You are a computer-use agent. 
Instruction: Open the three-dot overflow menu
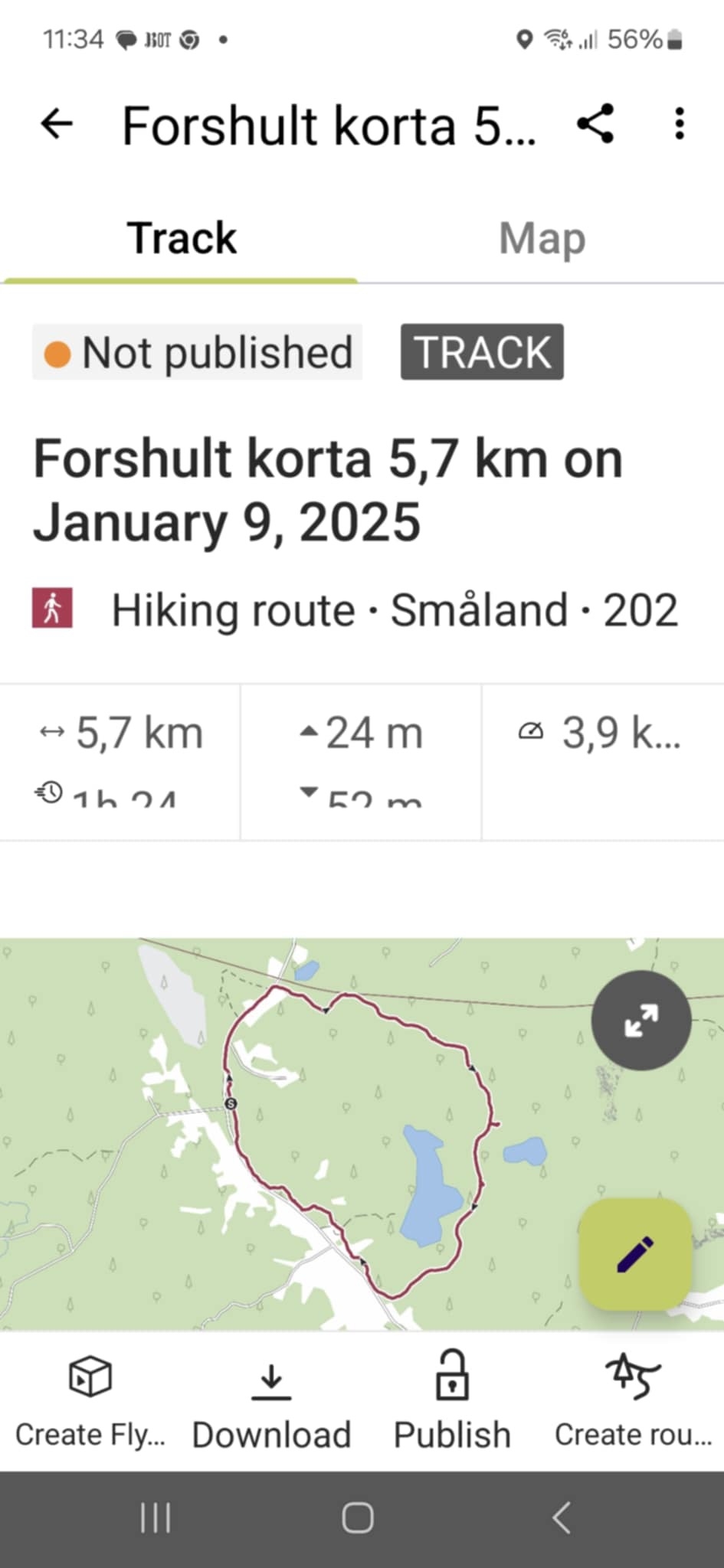pos(679,123)
